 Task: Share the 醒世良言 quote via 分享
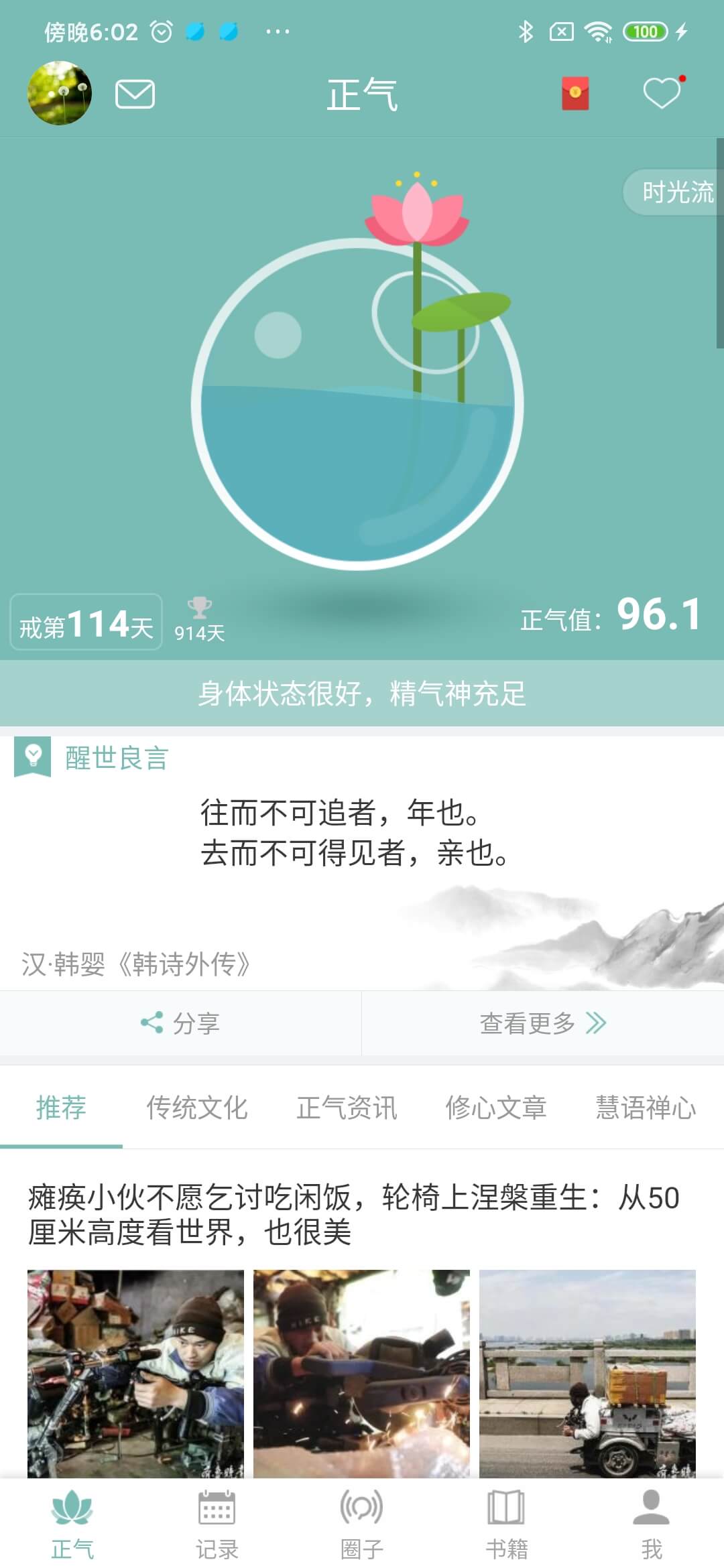180,1023
